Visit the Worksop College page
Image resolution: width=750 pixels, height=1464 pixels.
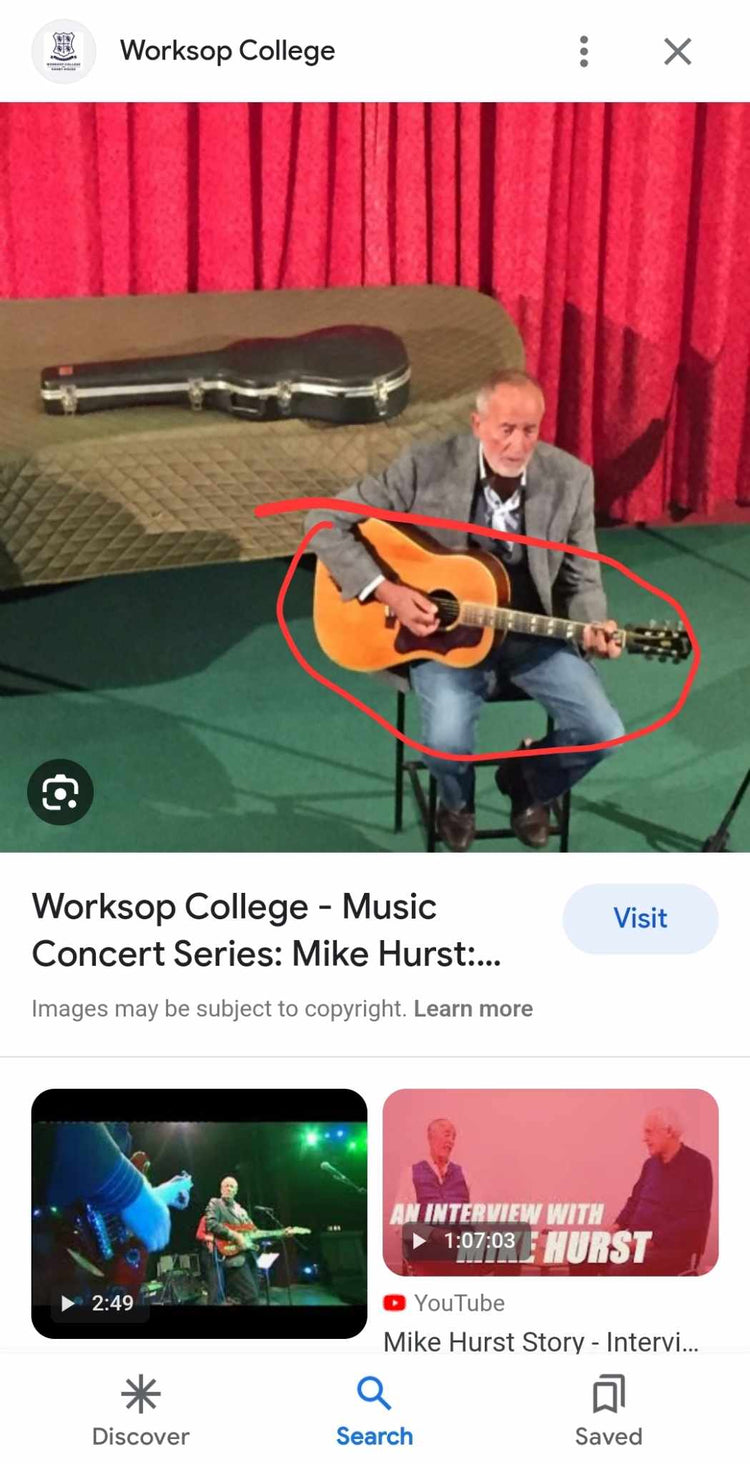[x=640, y=918]
